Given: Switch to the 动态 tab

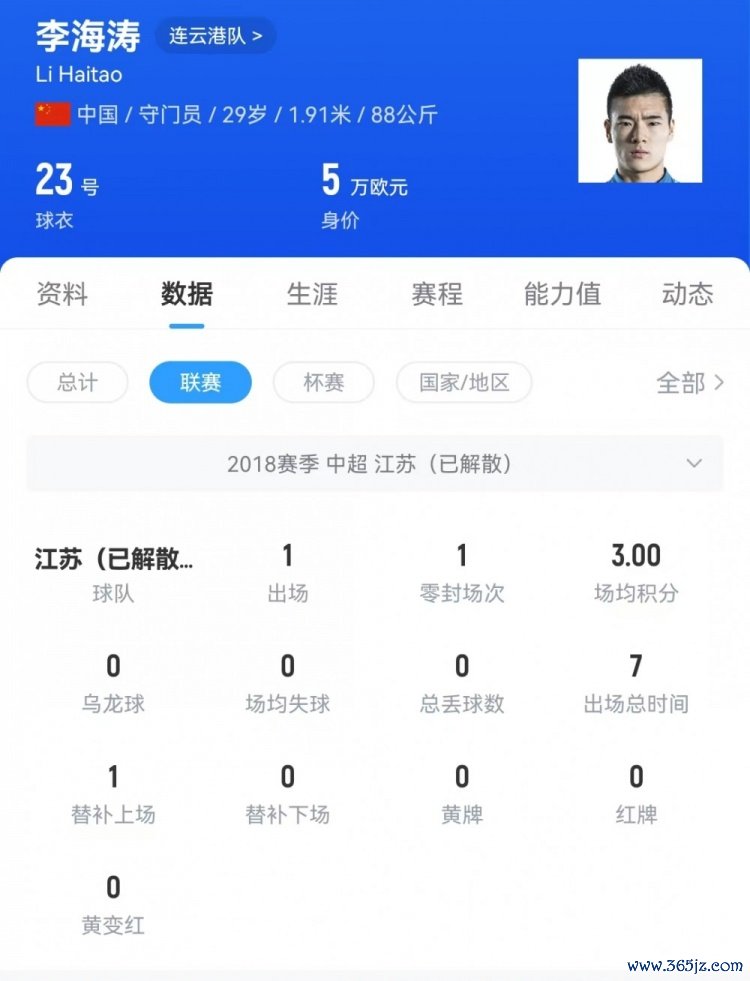Looking at the screenshot, I should click(687, 294).
